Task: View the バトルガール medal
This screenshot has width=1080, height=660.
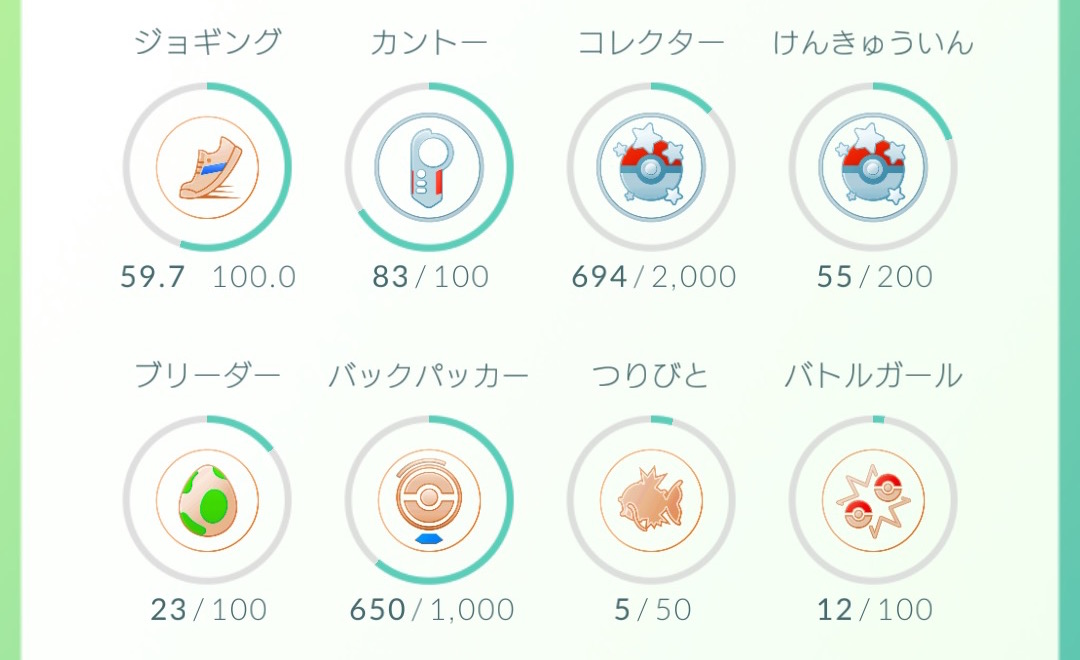Action: coord(873,500)
